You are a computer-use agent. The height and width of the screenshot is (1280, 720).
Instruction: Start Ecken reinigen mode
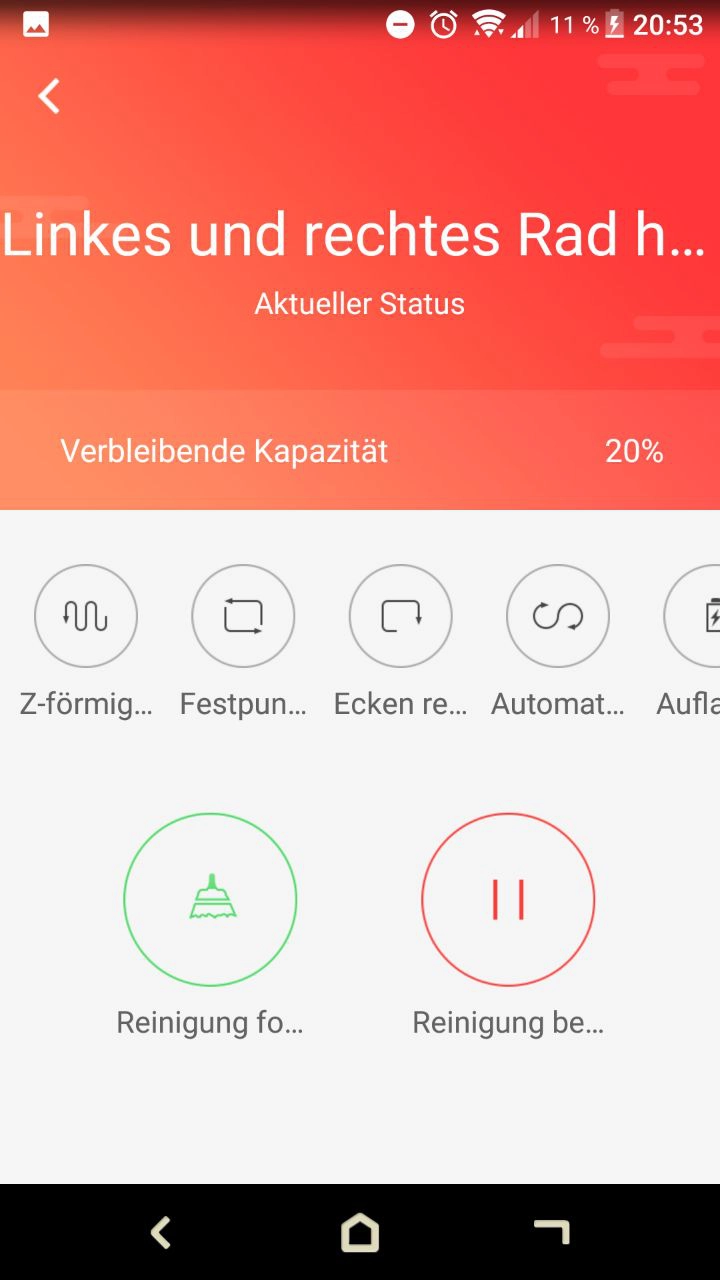pyautogui.click(x=401, y=616)
